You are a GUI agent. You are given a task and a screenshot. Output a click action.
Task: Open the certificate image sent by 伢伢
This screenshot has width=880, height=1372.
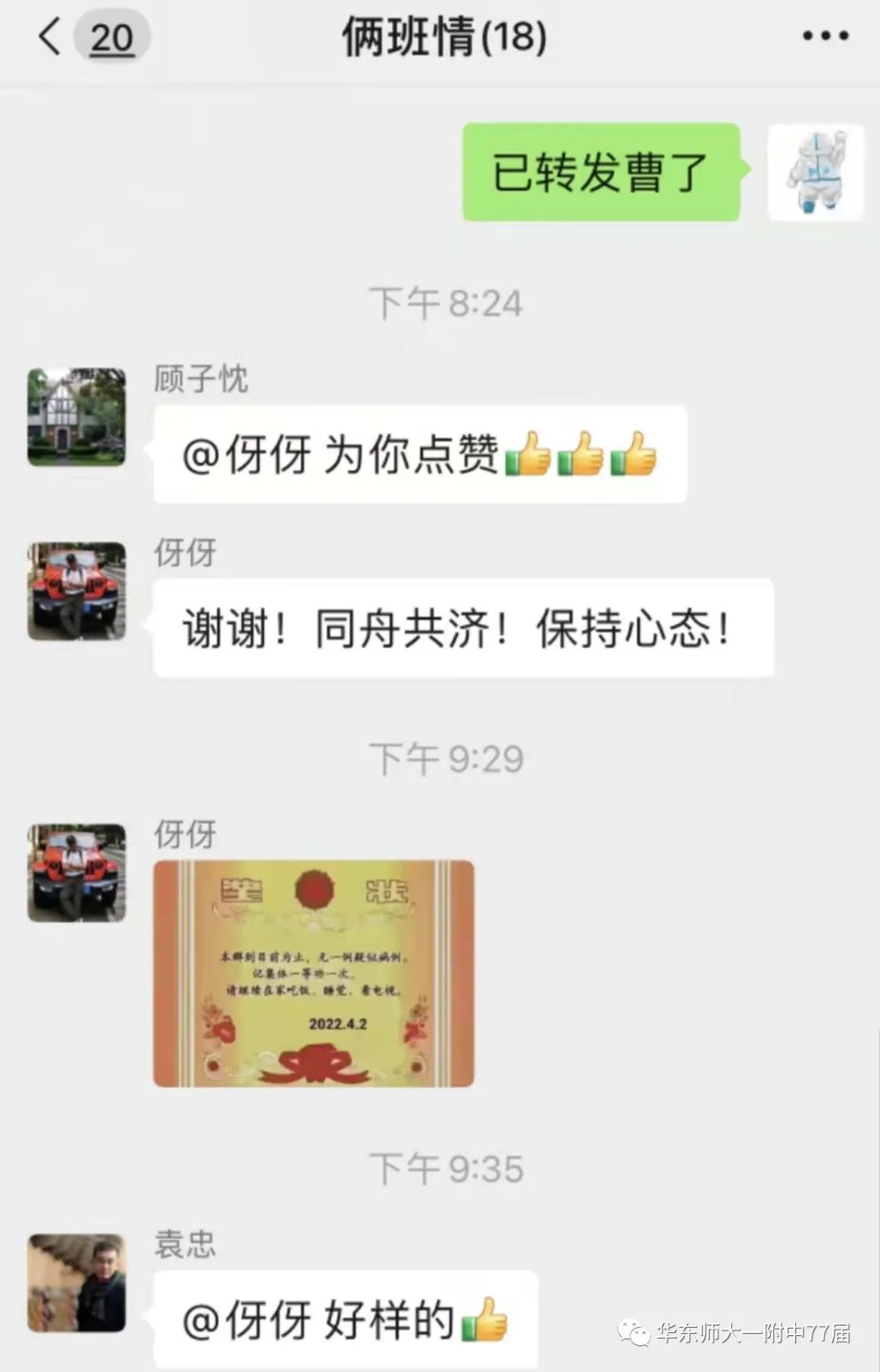[314, 973]
